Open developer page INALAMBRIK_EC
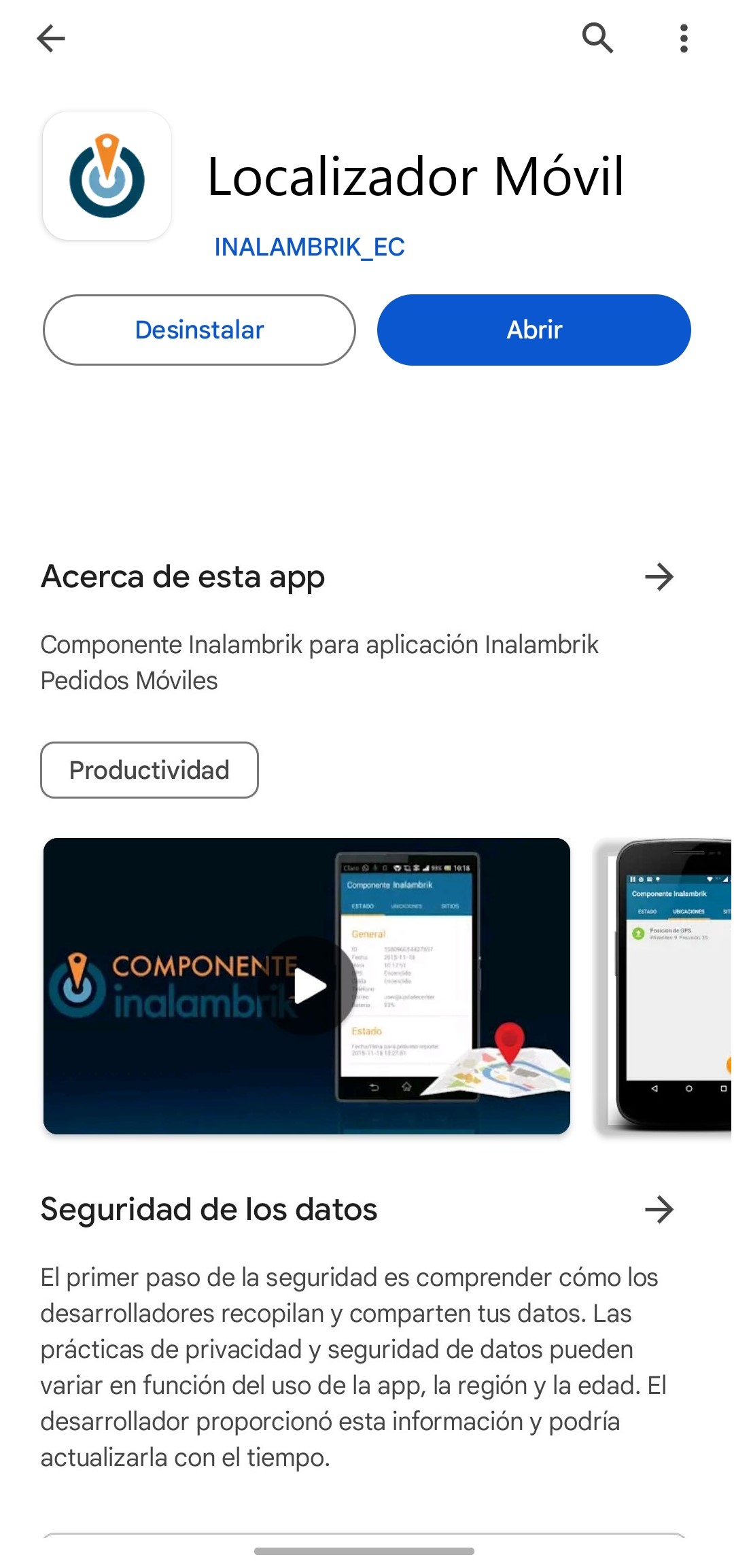The image size is (734, 1568). (309, 247)
